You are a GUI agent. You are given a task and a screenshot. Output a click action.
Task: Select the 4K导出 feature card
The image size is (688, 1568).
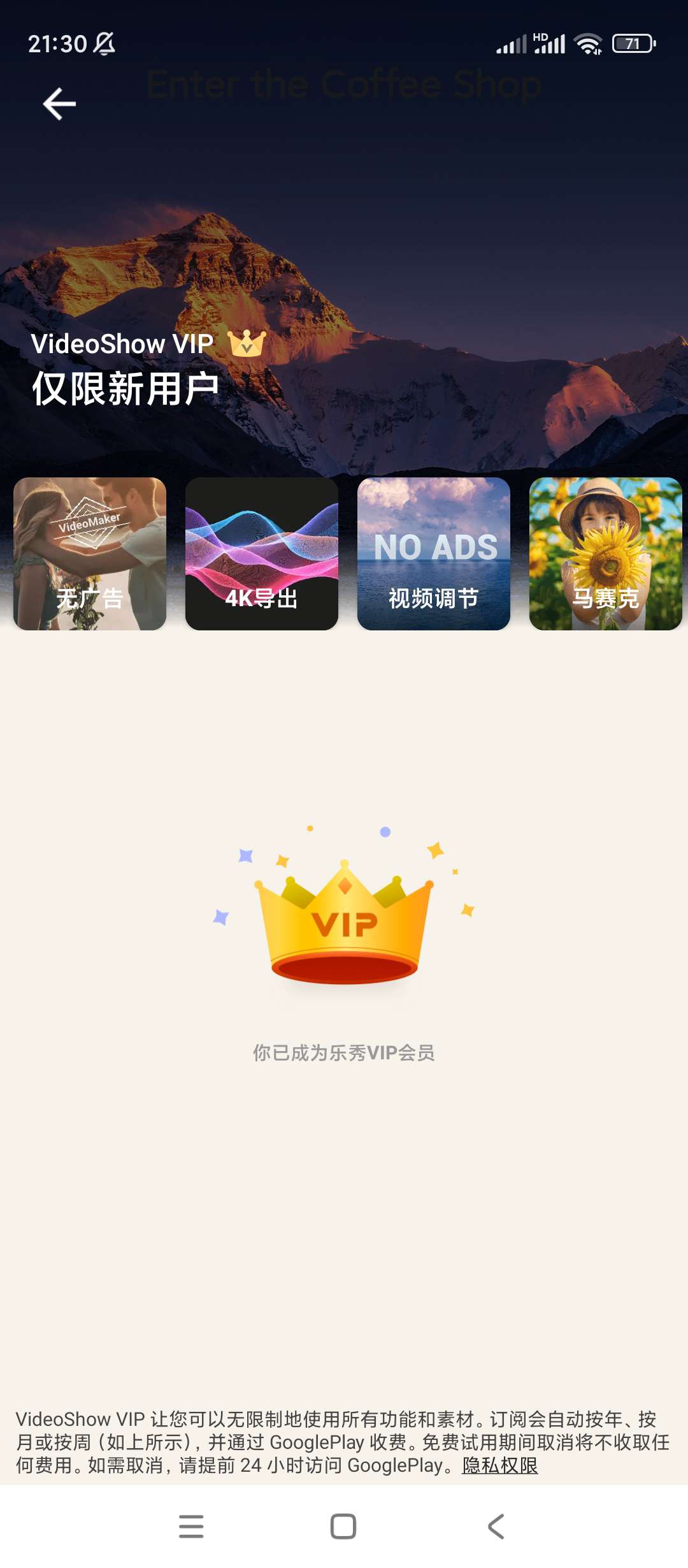(x=262, y=553)
